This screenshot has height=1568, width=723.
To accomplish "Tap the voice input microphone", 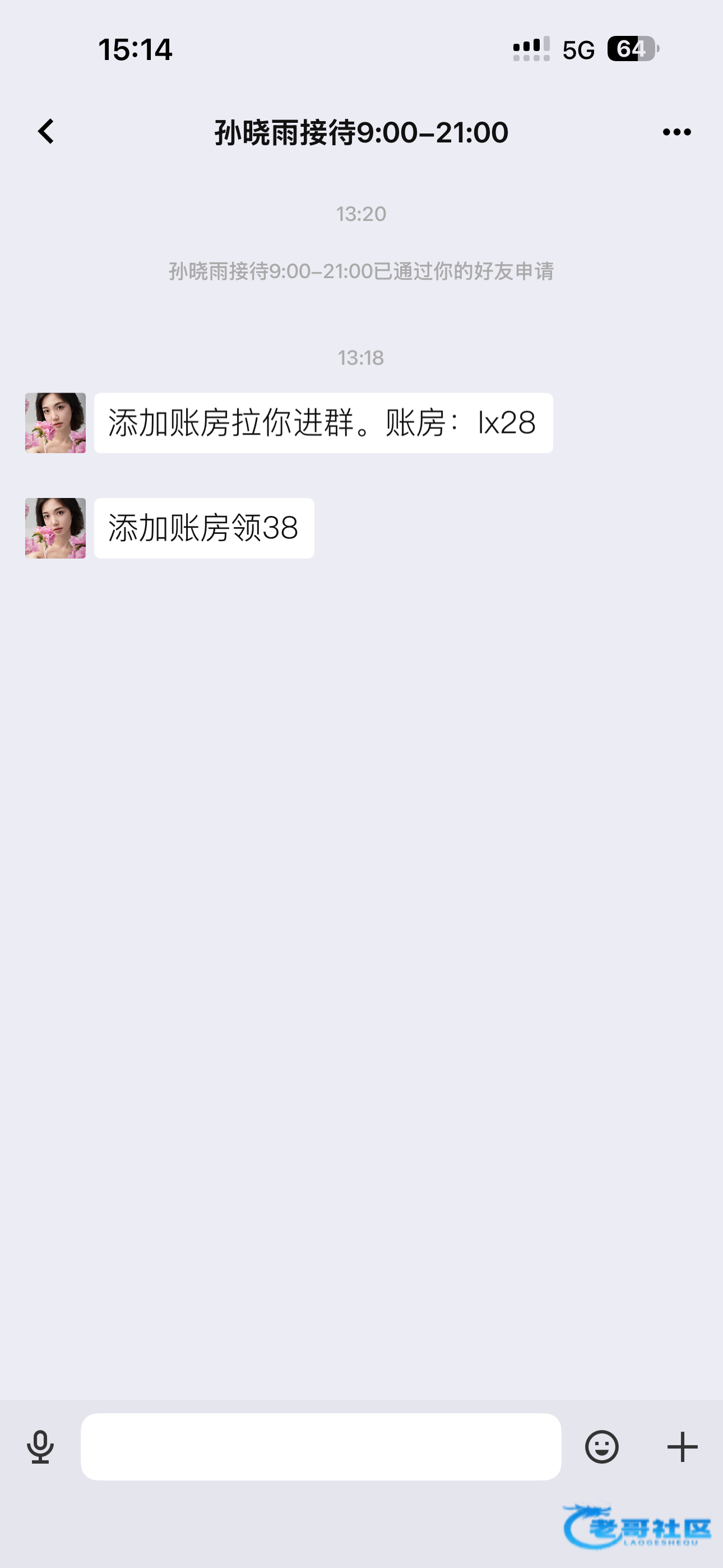I will click(40, 1446).
